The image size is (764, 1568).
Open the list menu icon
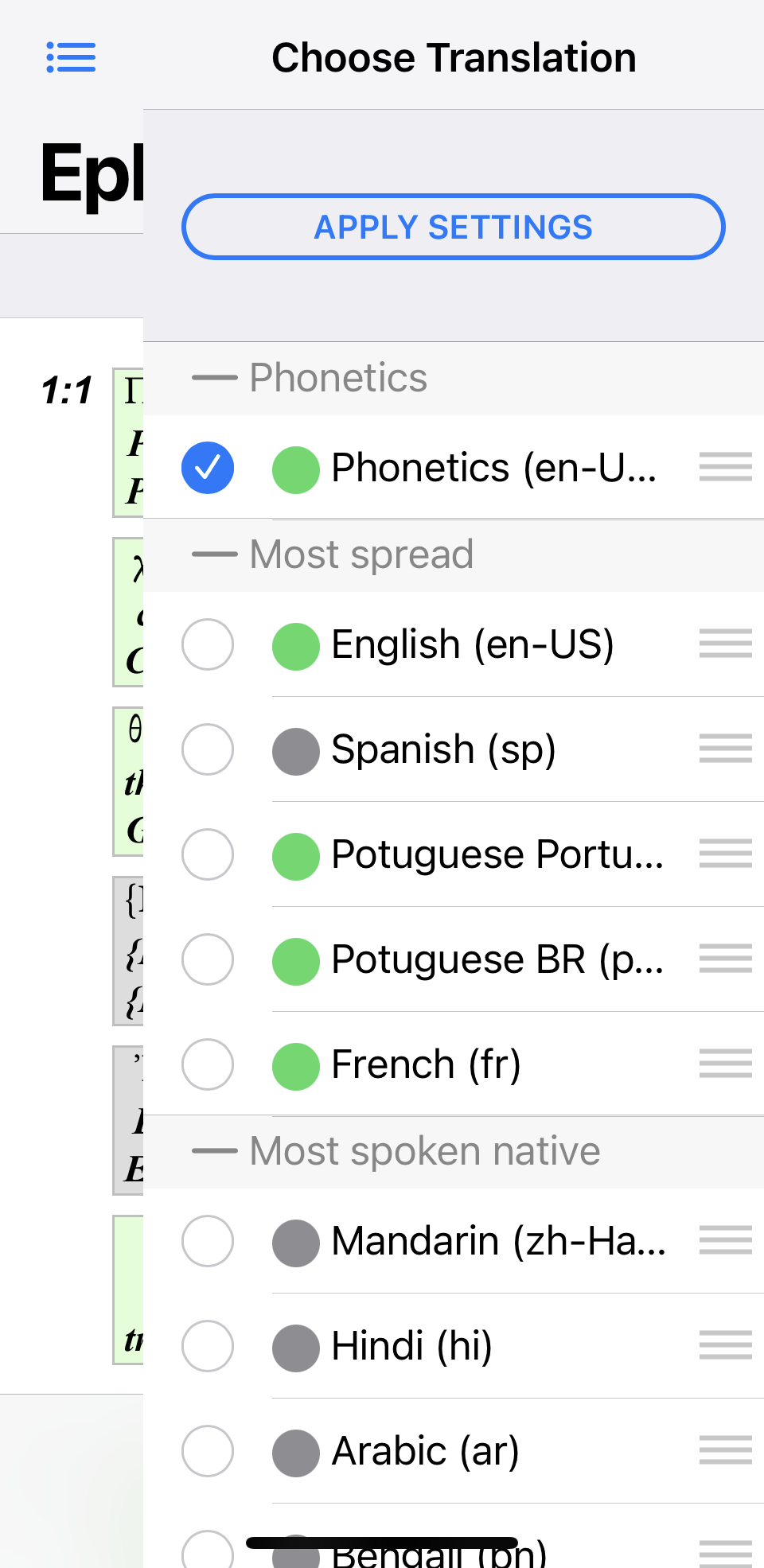pos(71,57)
